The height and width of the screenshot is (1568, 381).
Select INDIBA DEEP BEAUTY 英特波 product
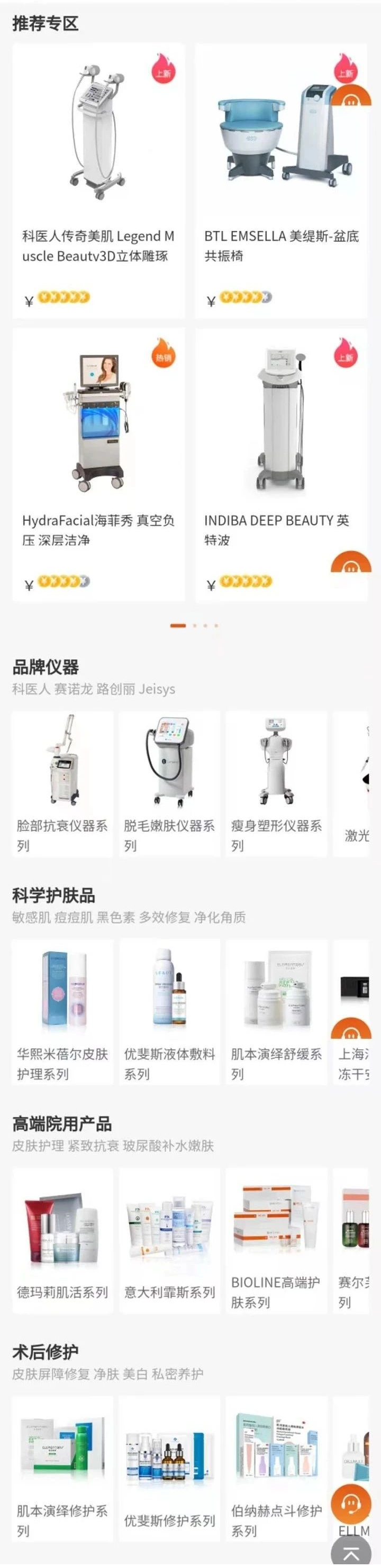tap(281, 465)
